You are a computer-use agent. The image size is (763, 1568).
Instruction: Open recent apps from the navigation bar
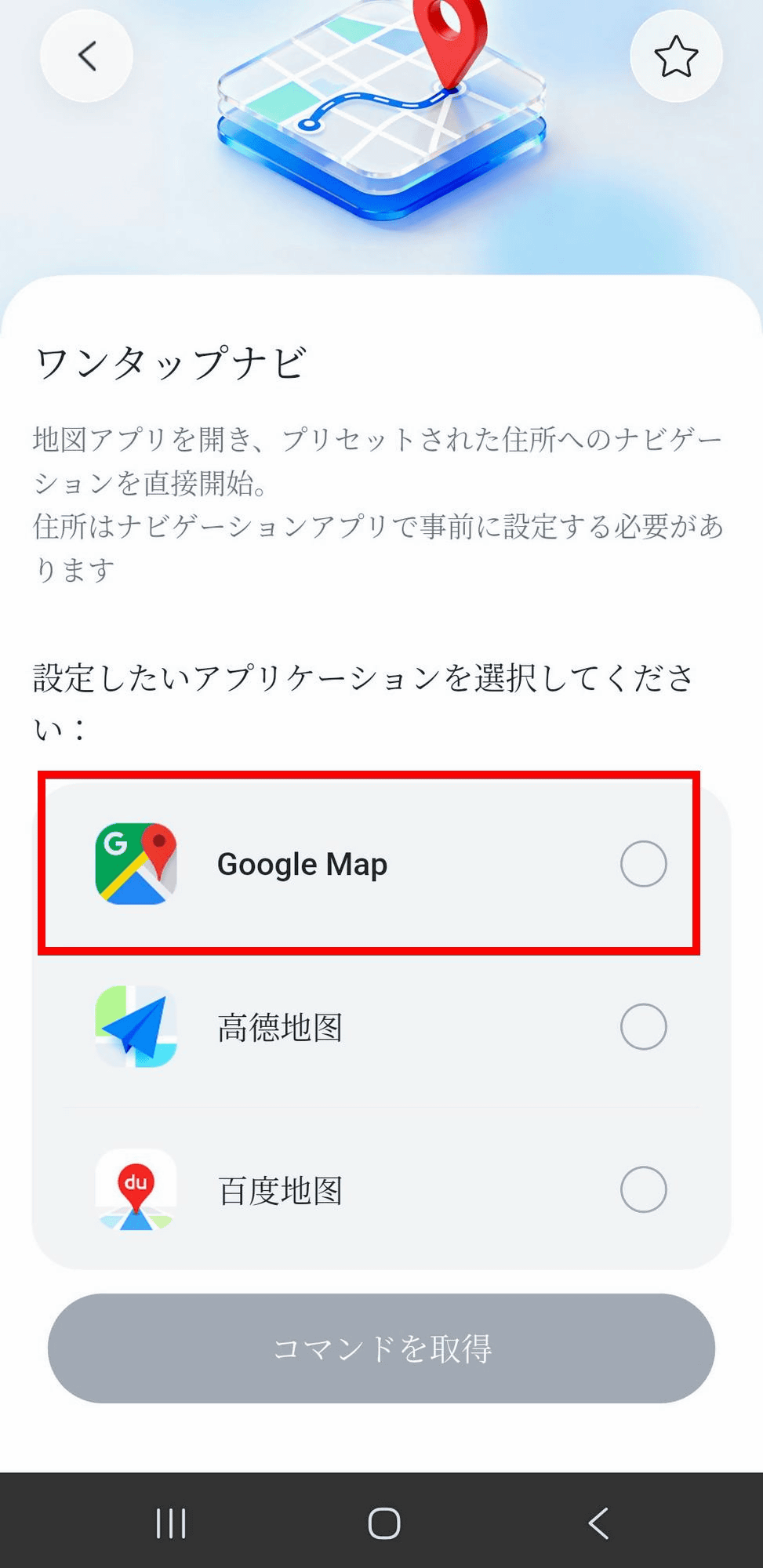pyautogui.click(x=171, y=1523)
